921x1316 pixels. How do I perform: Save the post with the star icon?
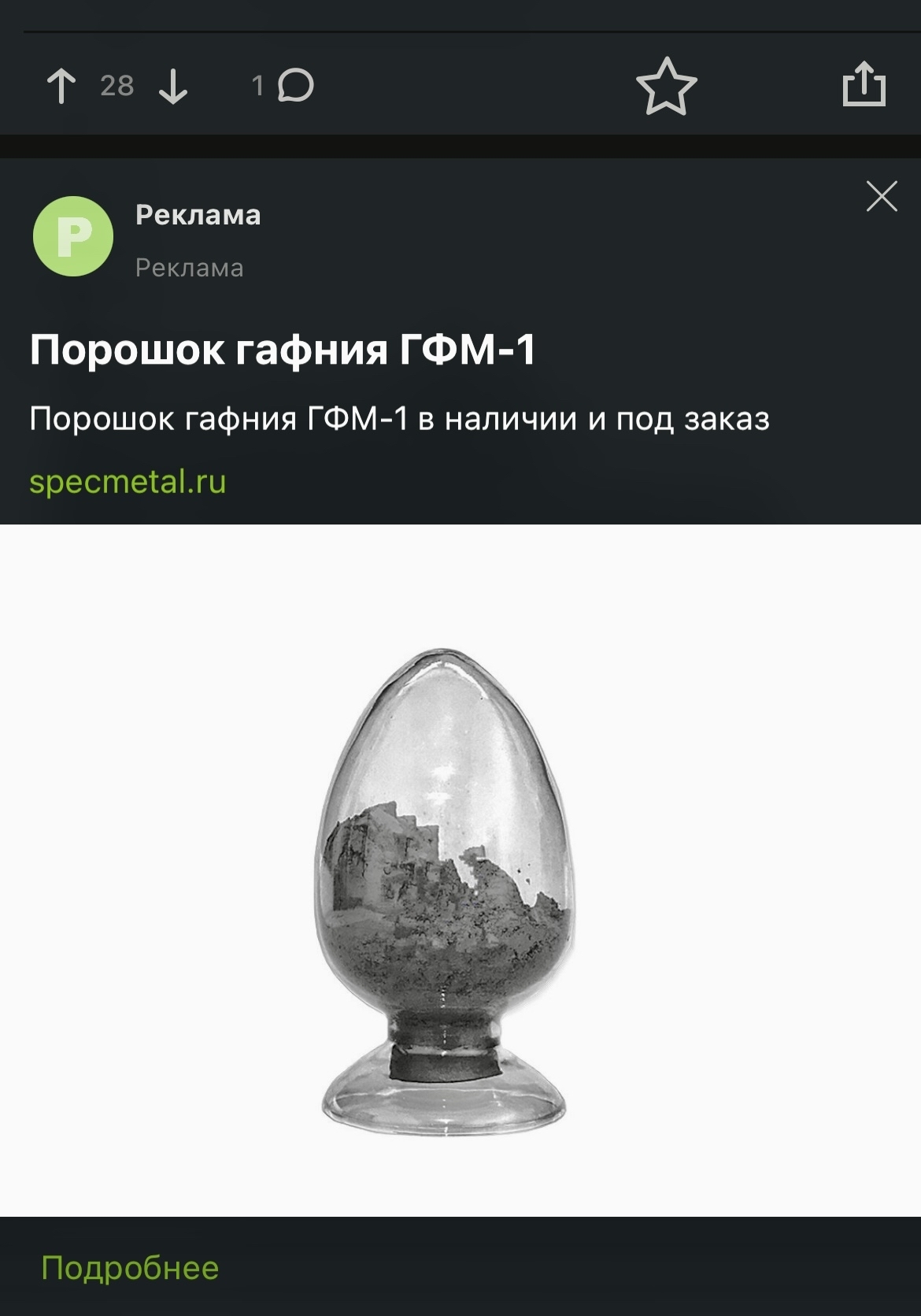[666, 86]
